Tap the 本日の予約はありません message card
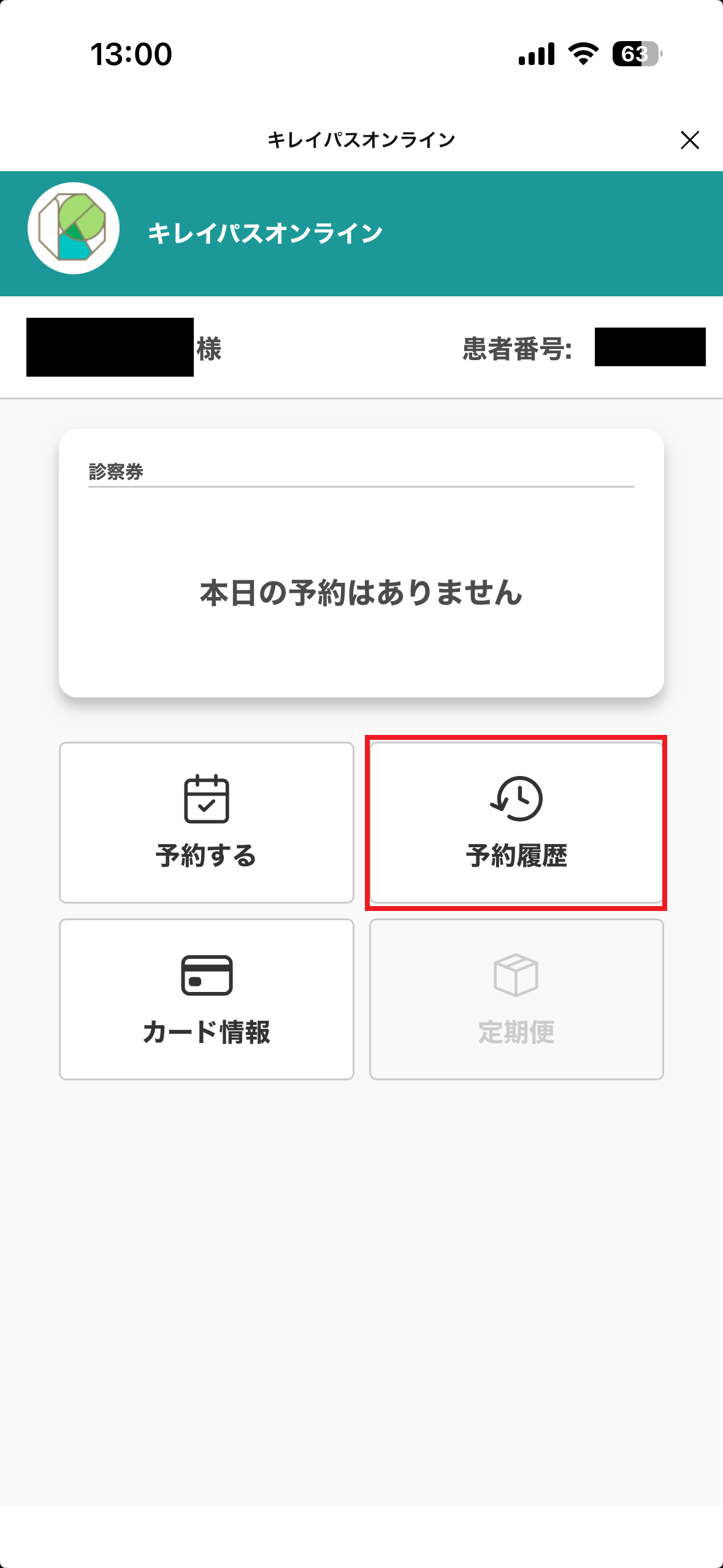 (361, 592)
